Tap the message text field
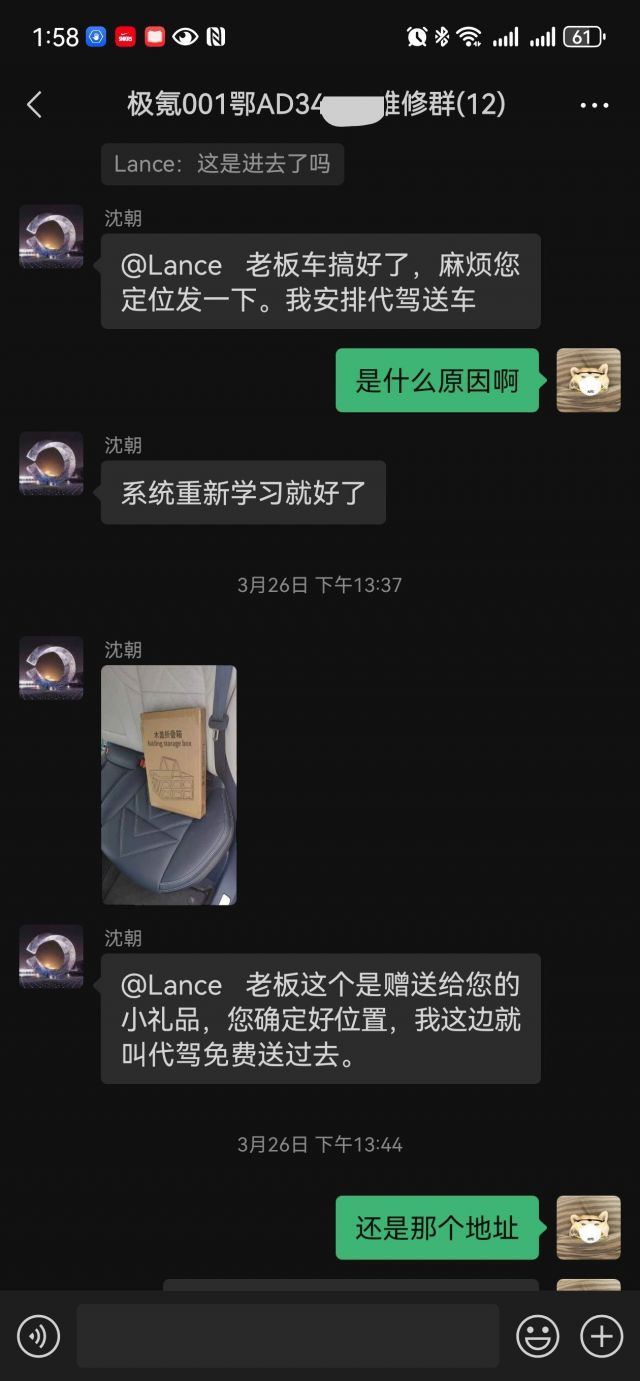 coord(288,1336)
